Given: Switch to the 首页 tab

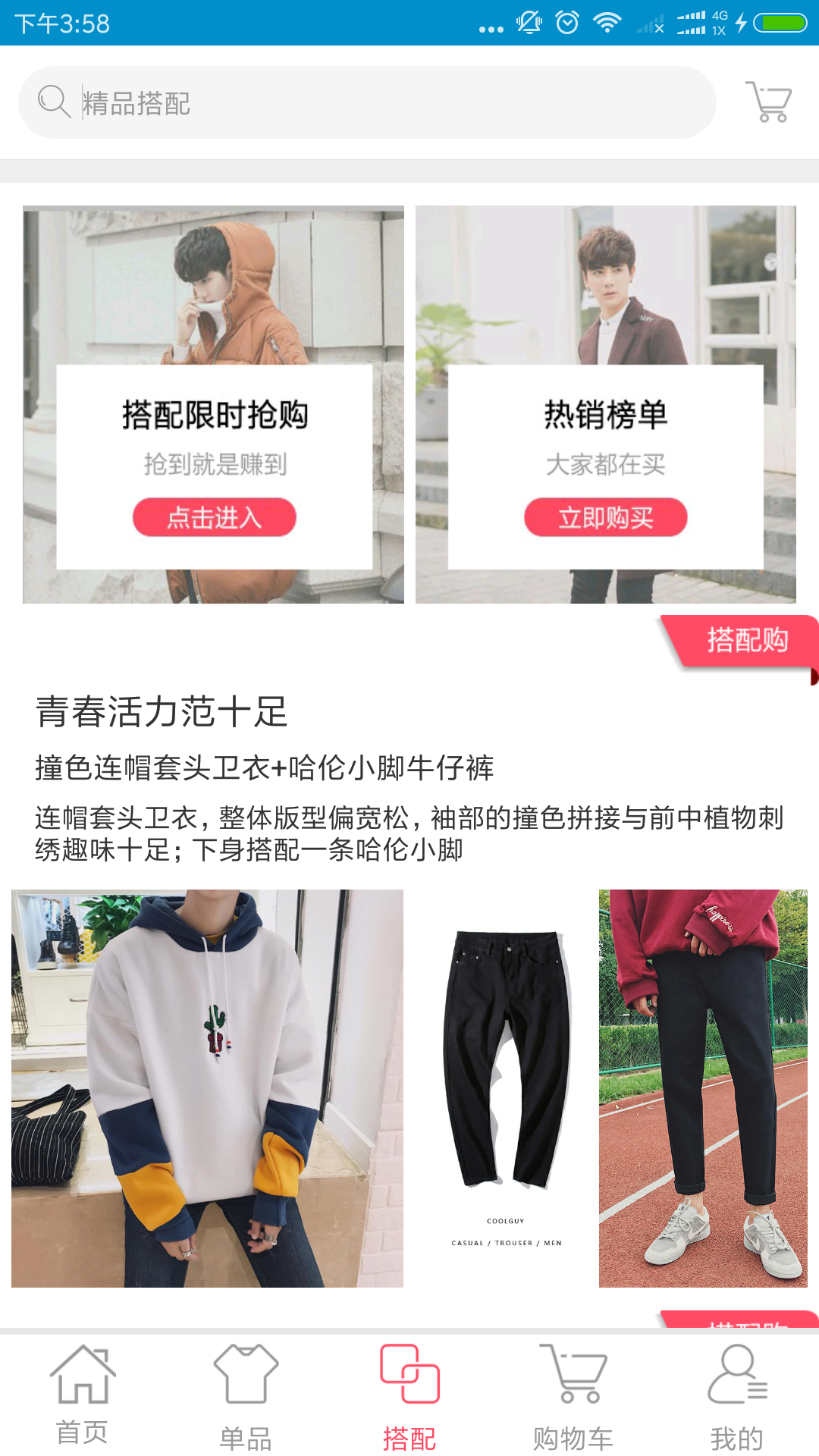Looking at the screenshot, I should coord(82,1395).
